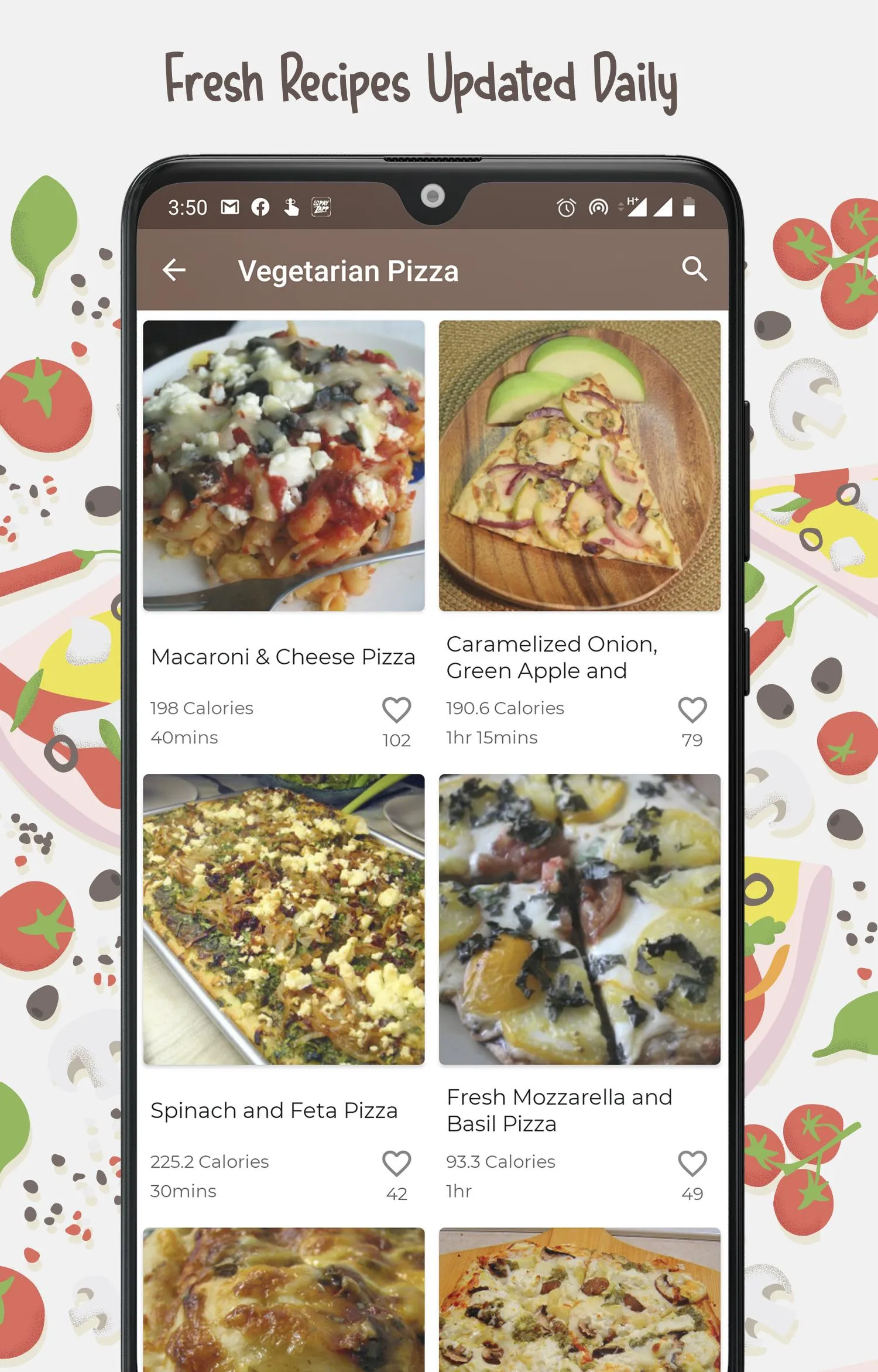Tap the mobile signal indicator showing H+

coord(639,207)
